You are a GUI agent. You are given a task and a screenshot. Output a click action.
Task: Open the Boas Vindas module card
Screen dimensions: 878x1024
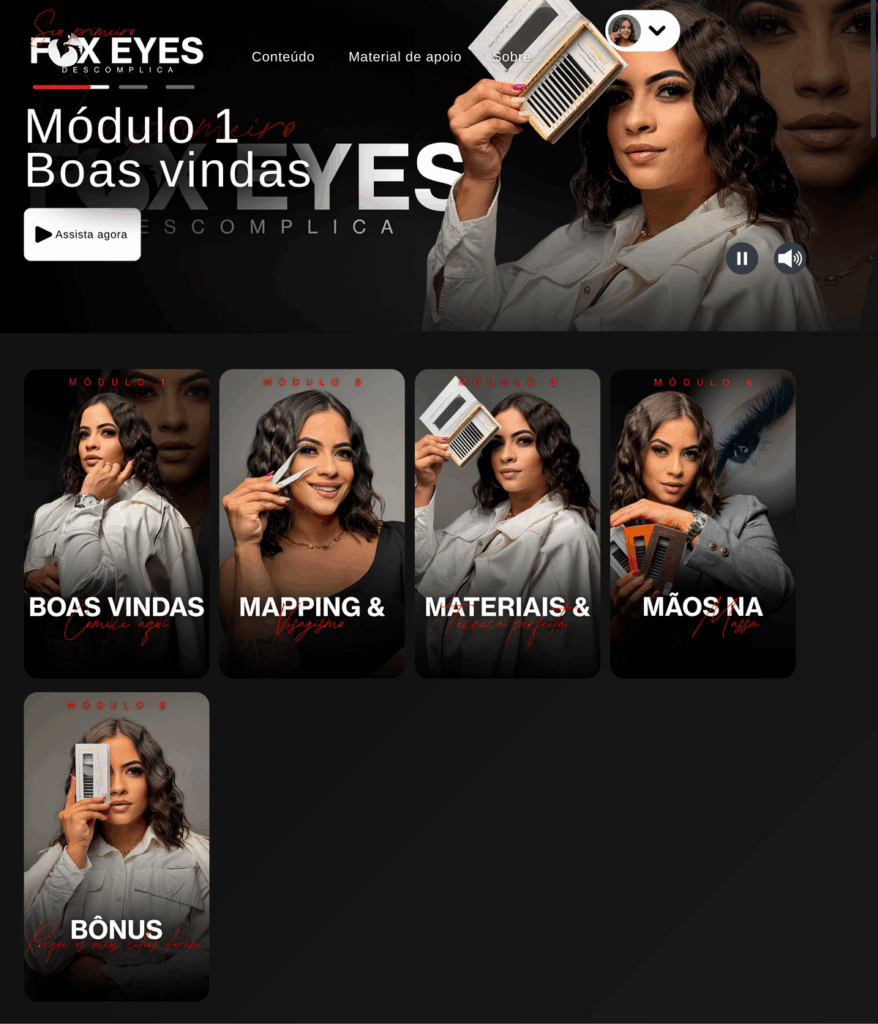pos(117,523)
